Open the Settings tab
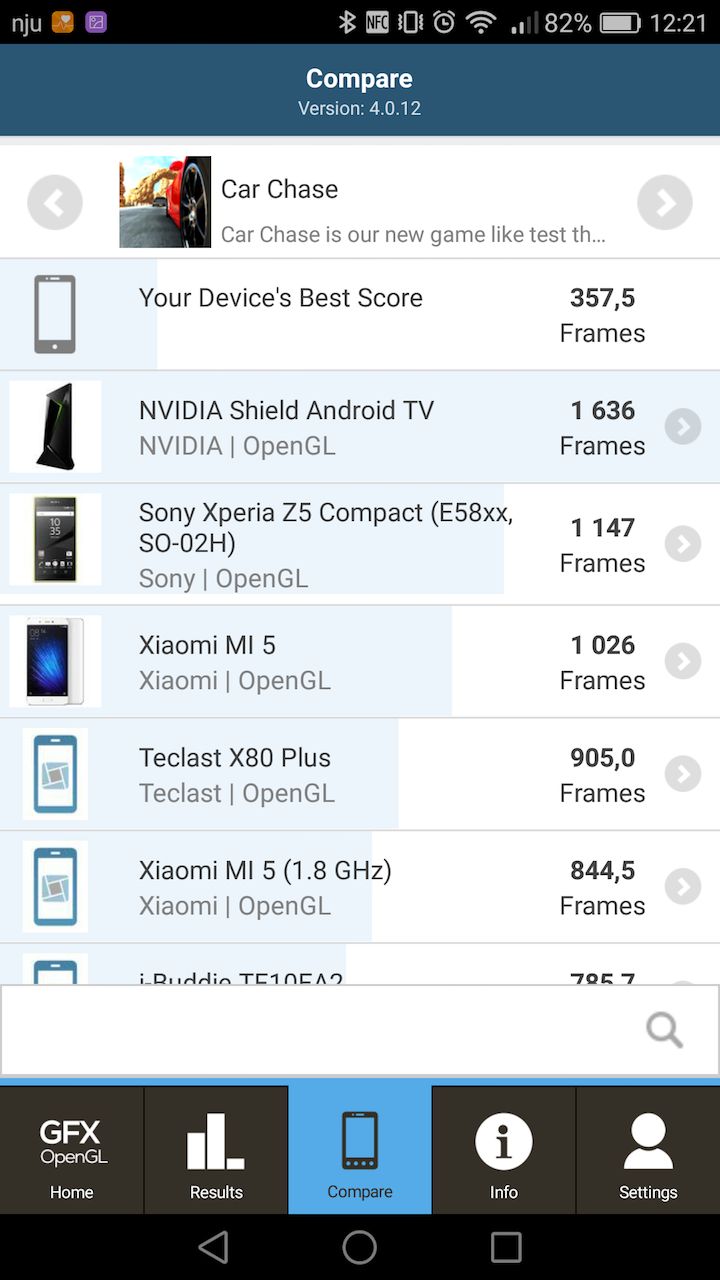Viewport: 720px width, 1280px height. (648, 1151)
